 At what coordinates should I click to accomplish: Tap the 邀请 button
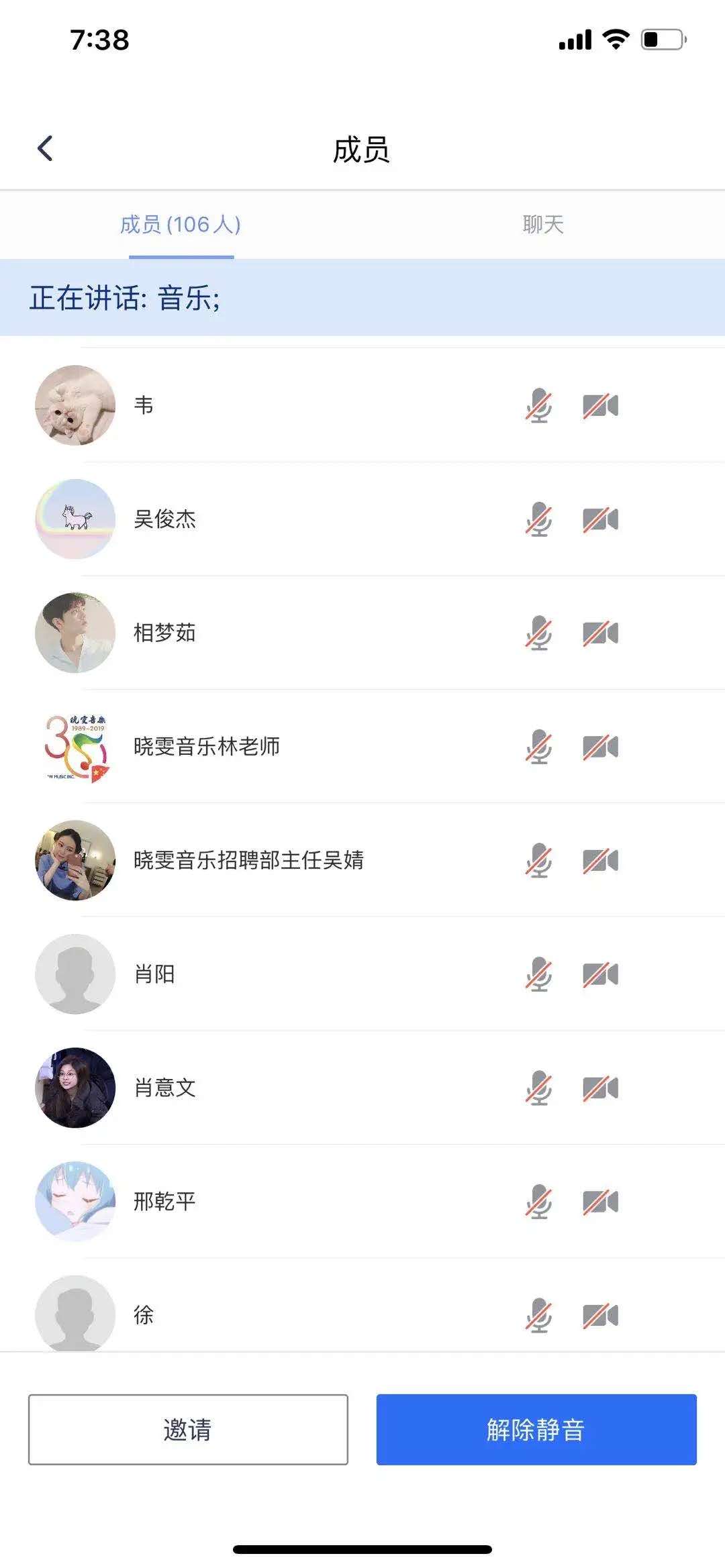188,1429
